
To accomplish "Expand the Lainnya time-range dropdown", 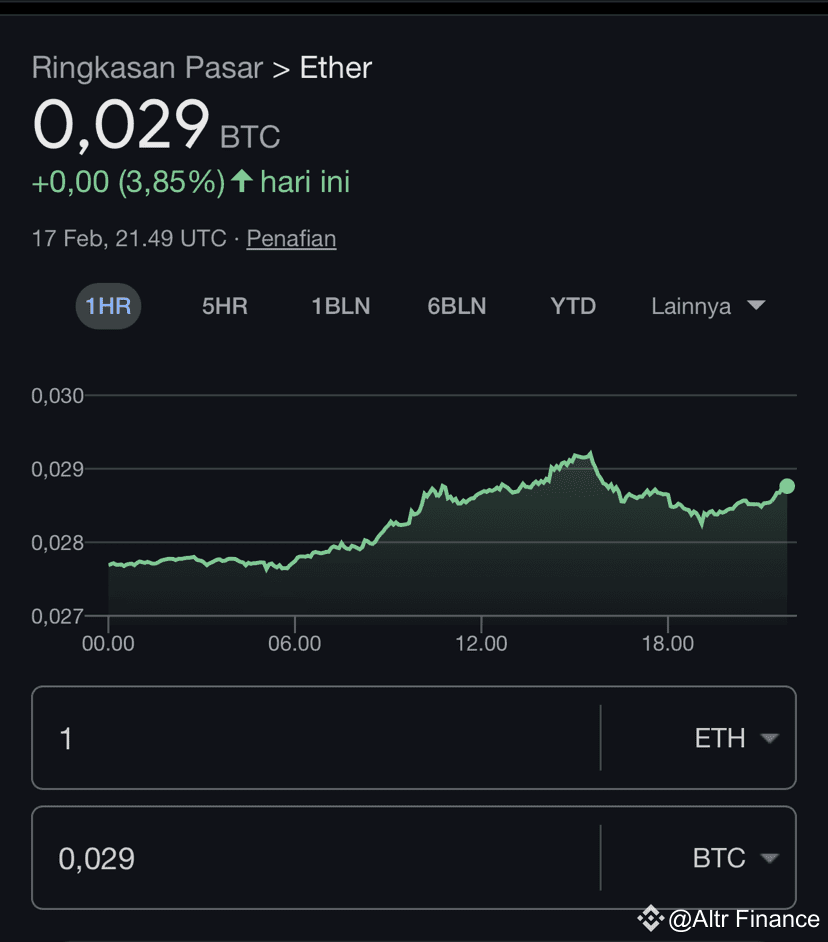I will (709, 306).
